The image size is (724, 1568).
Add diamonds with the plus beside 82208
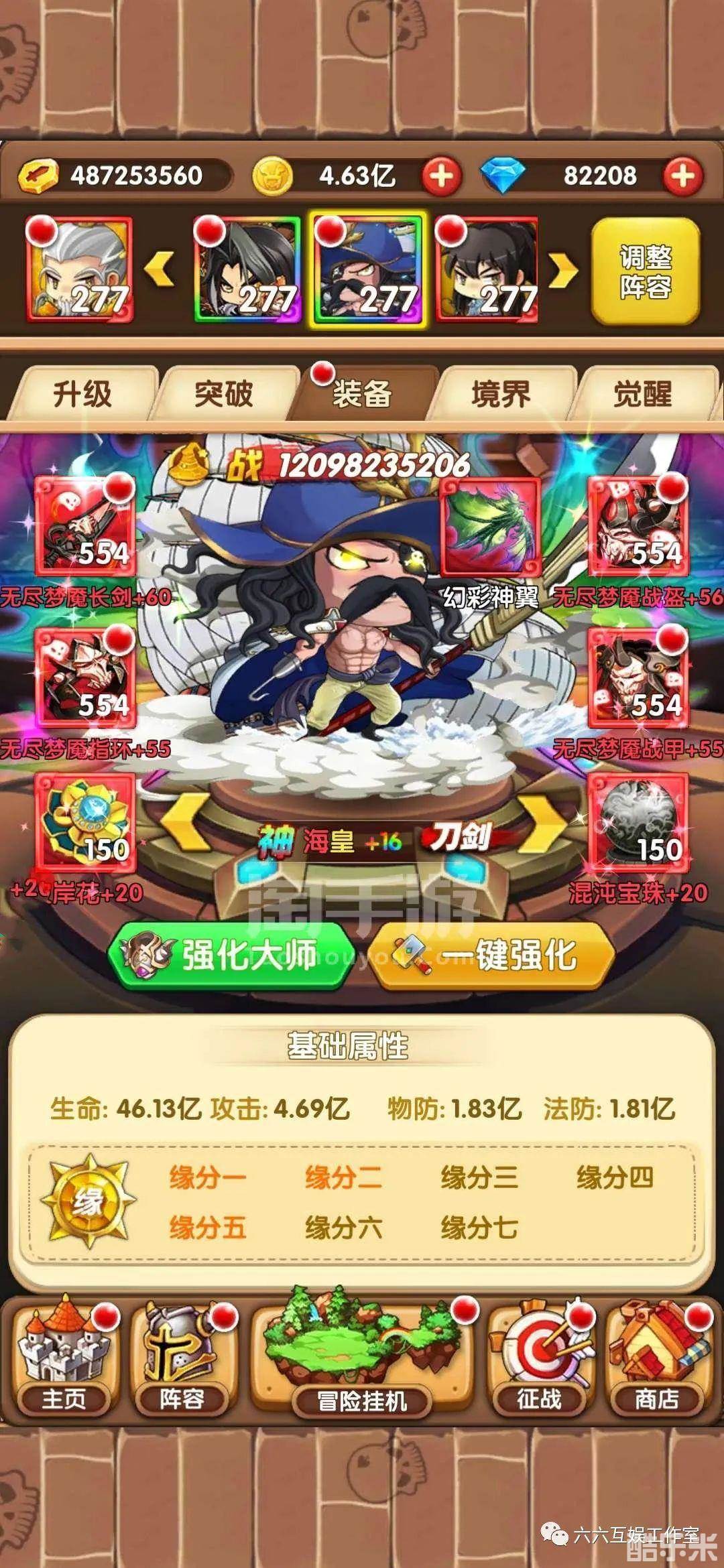point(682,176)
